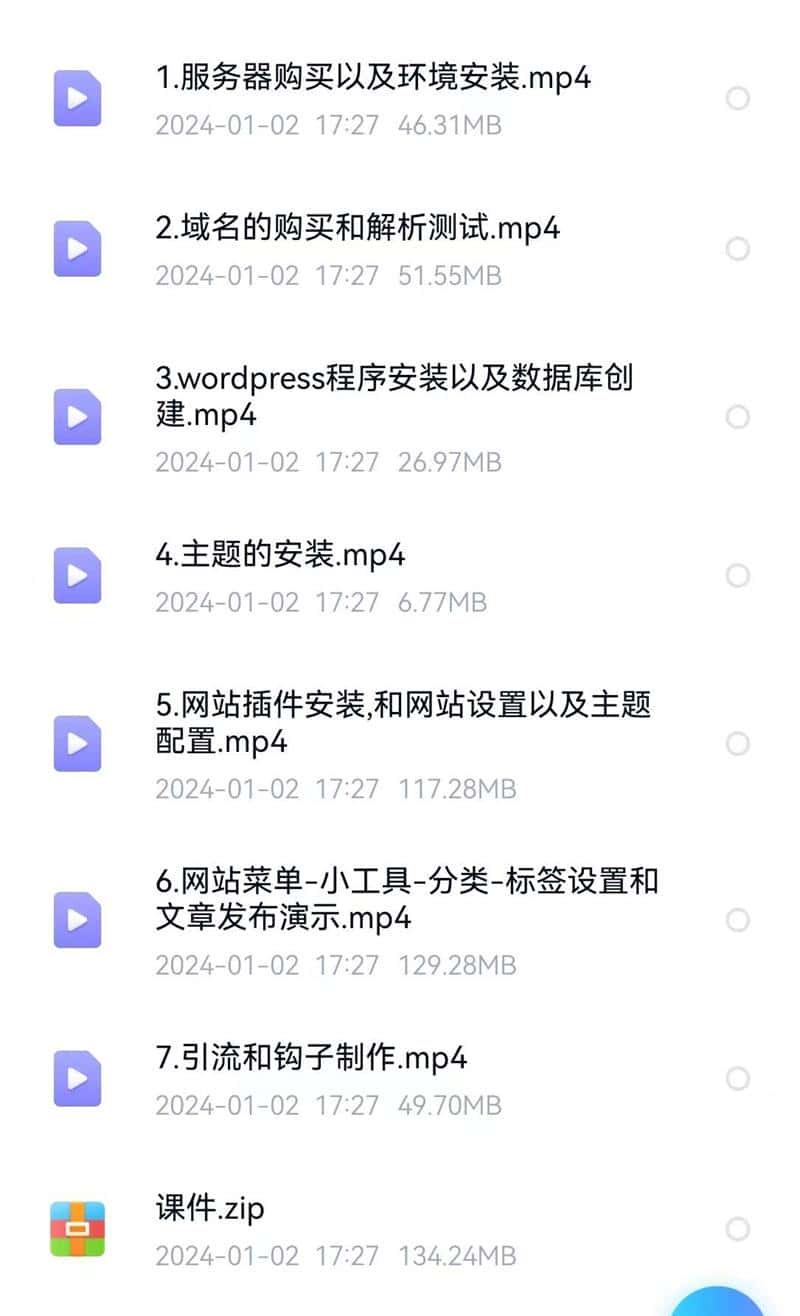Open 7.引流和钩子制作.mp4 video

(311, 1057)
